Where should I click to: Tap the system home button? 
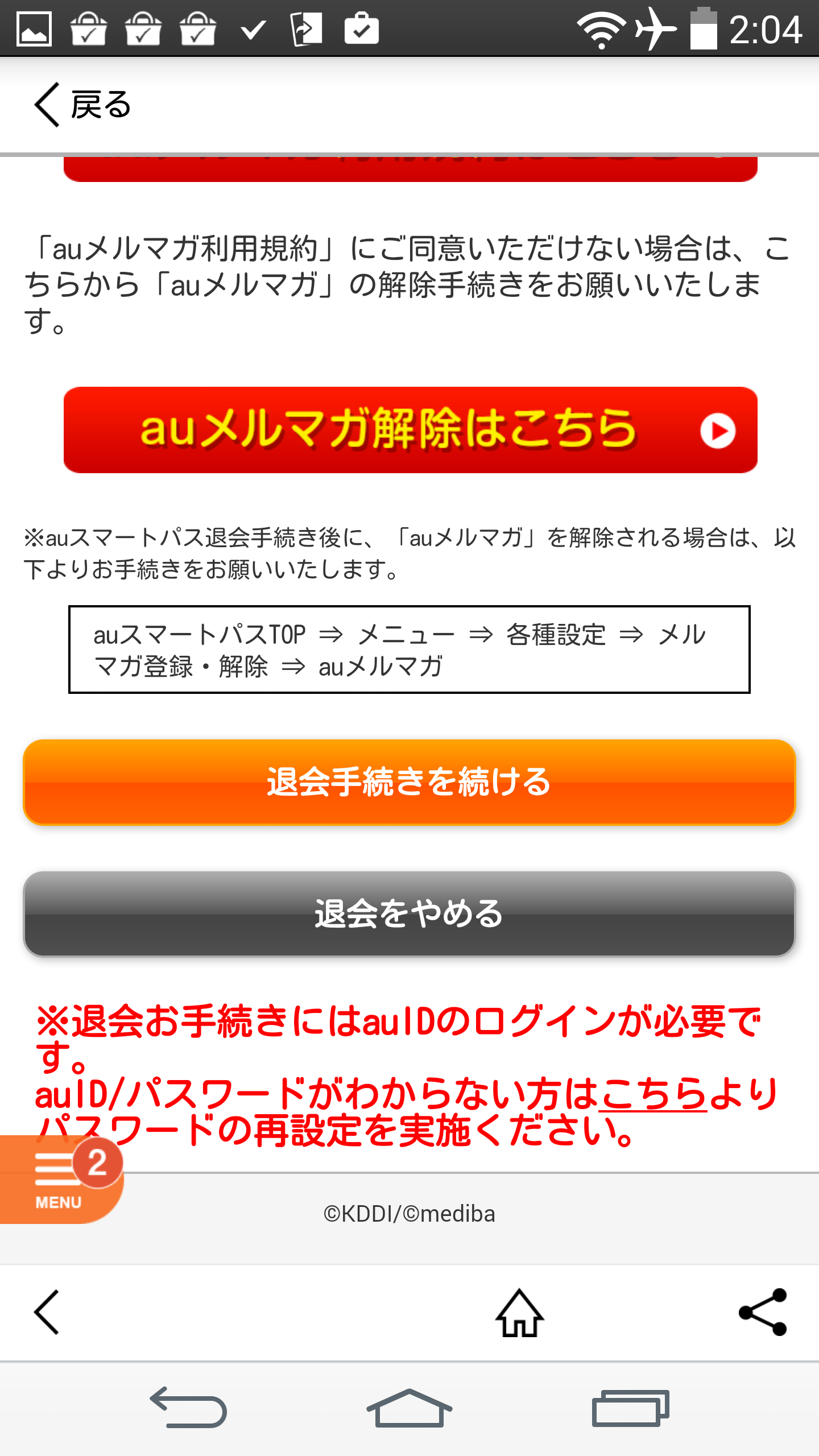coord(409,1408)
